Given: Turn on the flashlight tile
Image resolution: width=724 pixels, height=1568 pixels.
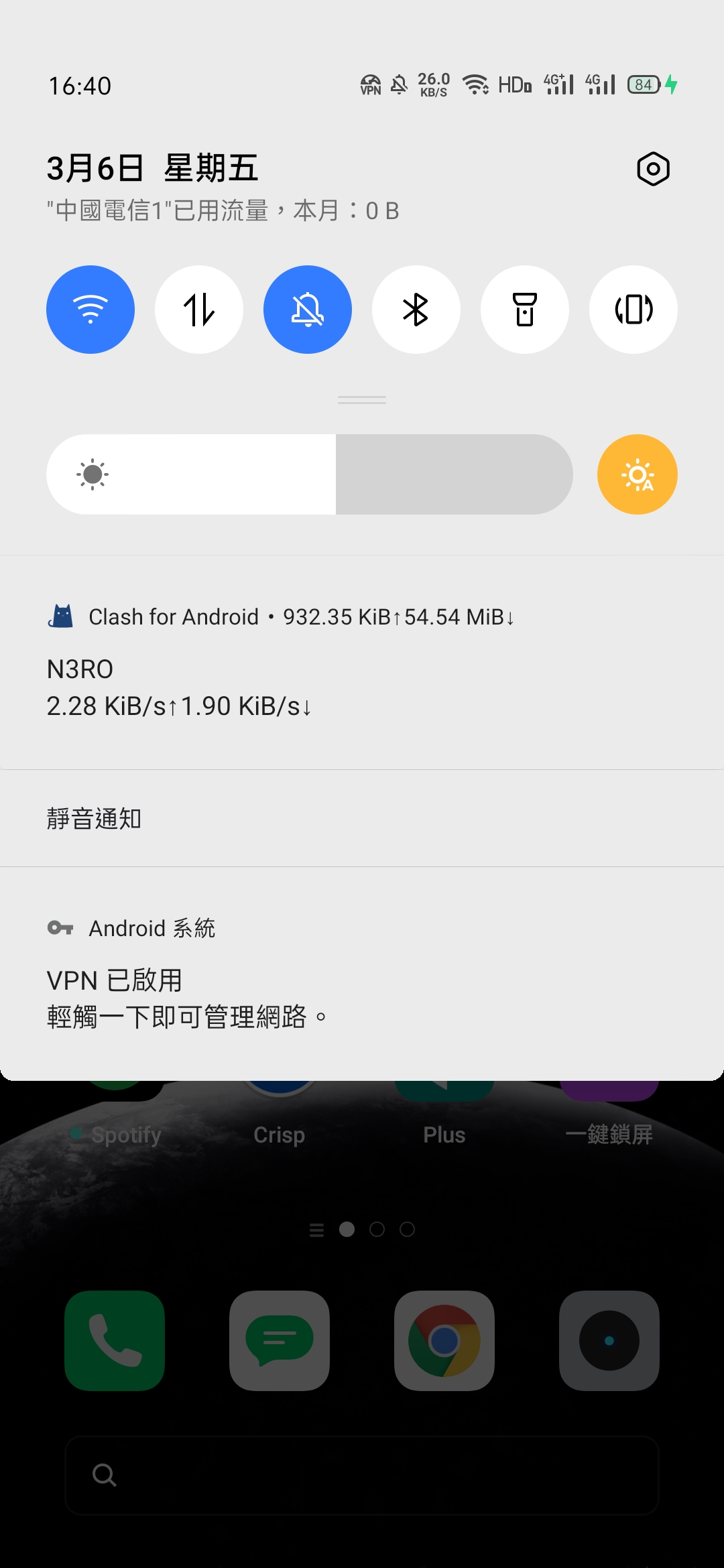Looking at the screenshot, I should point(525,309).
